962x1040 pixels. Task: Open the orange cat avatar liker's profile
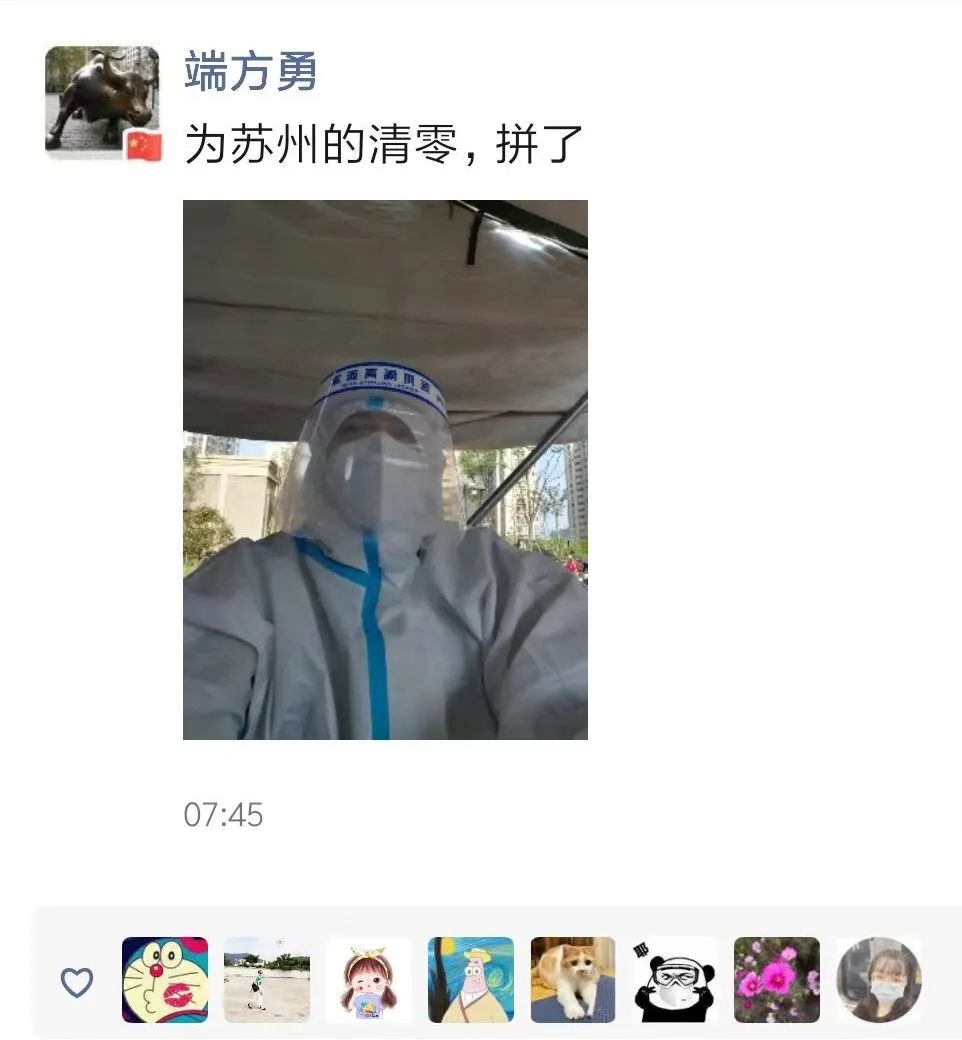click(573, 980)
